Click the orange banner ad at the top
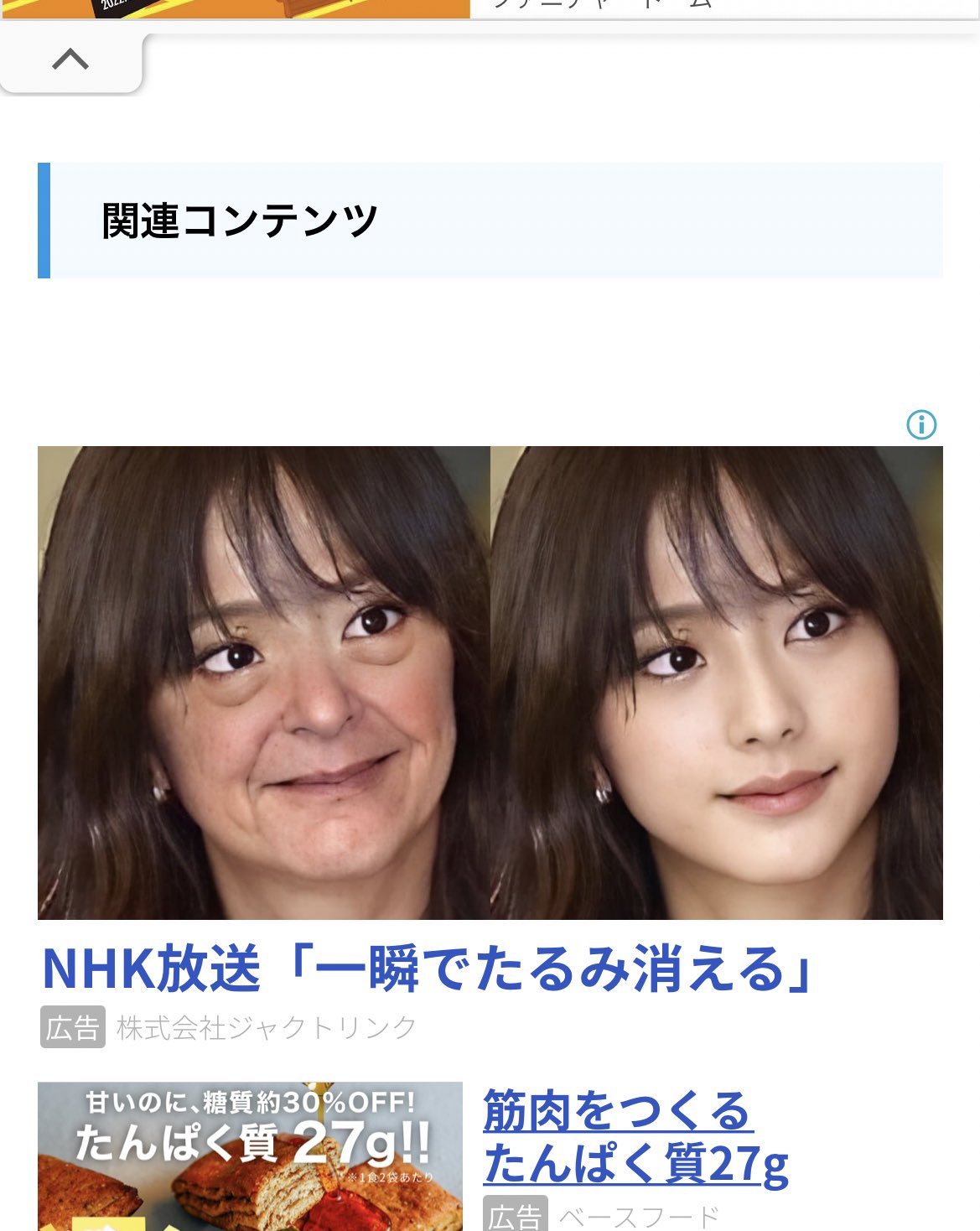 click(235, 10)
